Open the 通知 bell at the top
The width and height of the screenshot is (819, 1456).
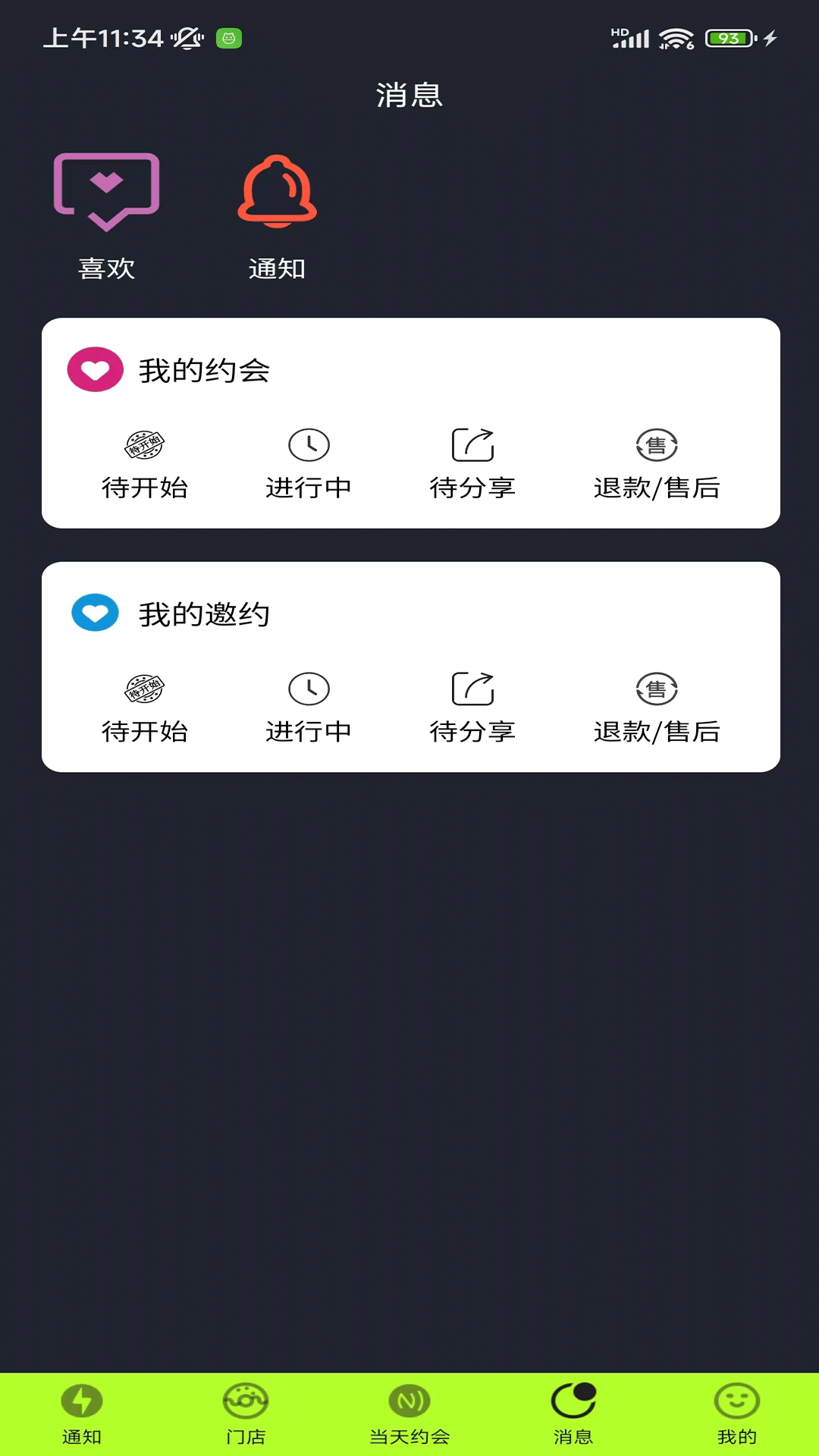[x=277, y=216]
